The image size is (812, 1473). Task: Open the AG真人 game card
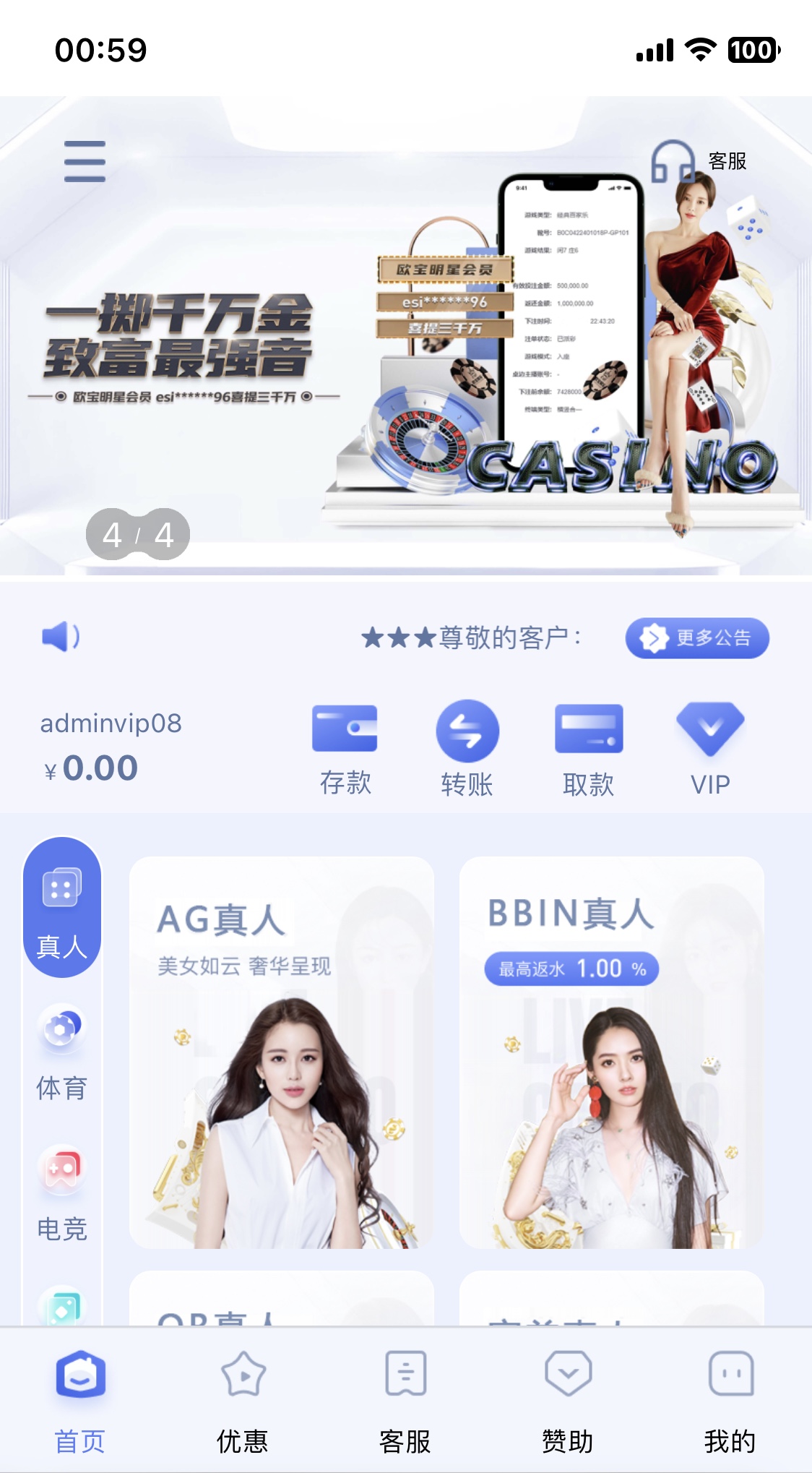click(282, 1052)
